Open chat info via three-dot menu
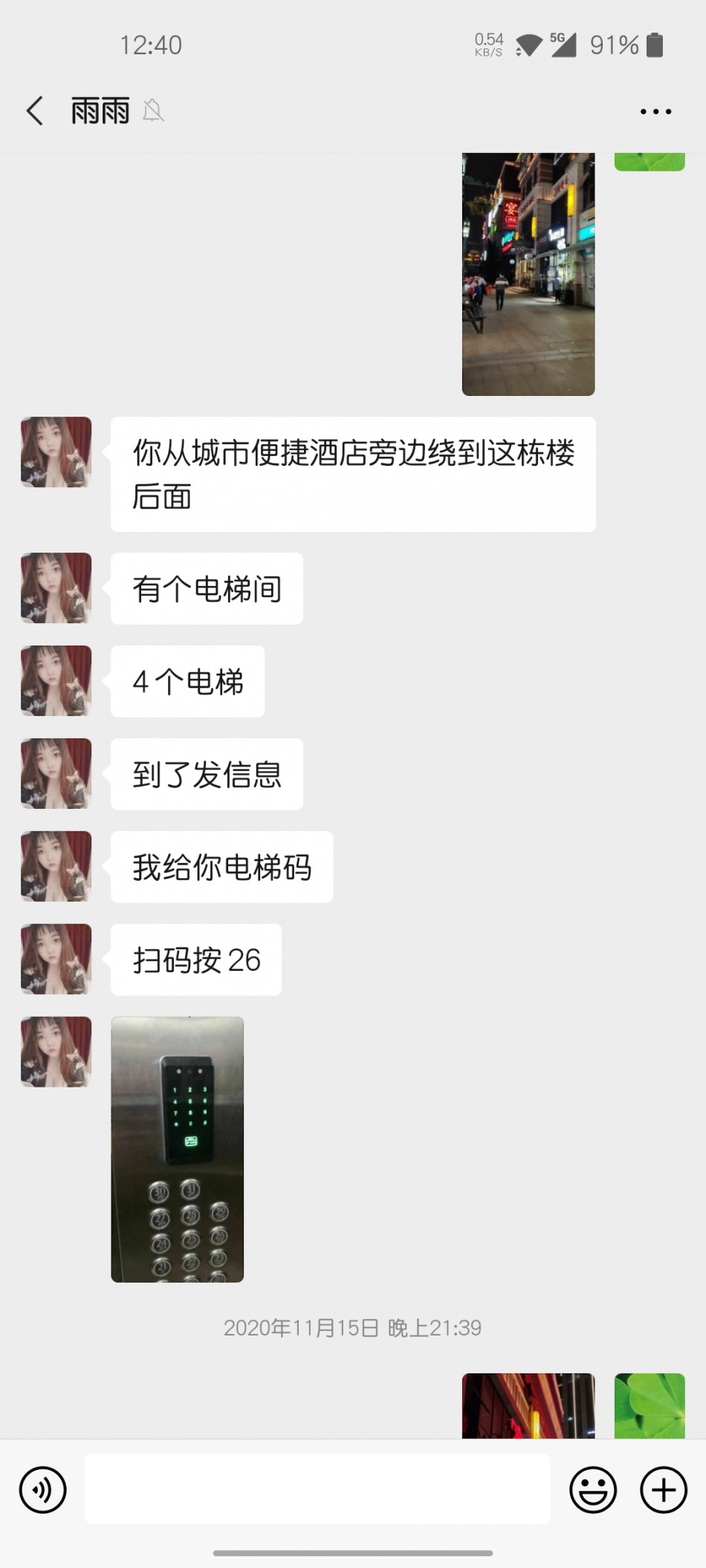This screenshot has height=1568, width=706. [655, 111]
